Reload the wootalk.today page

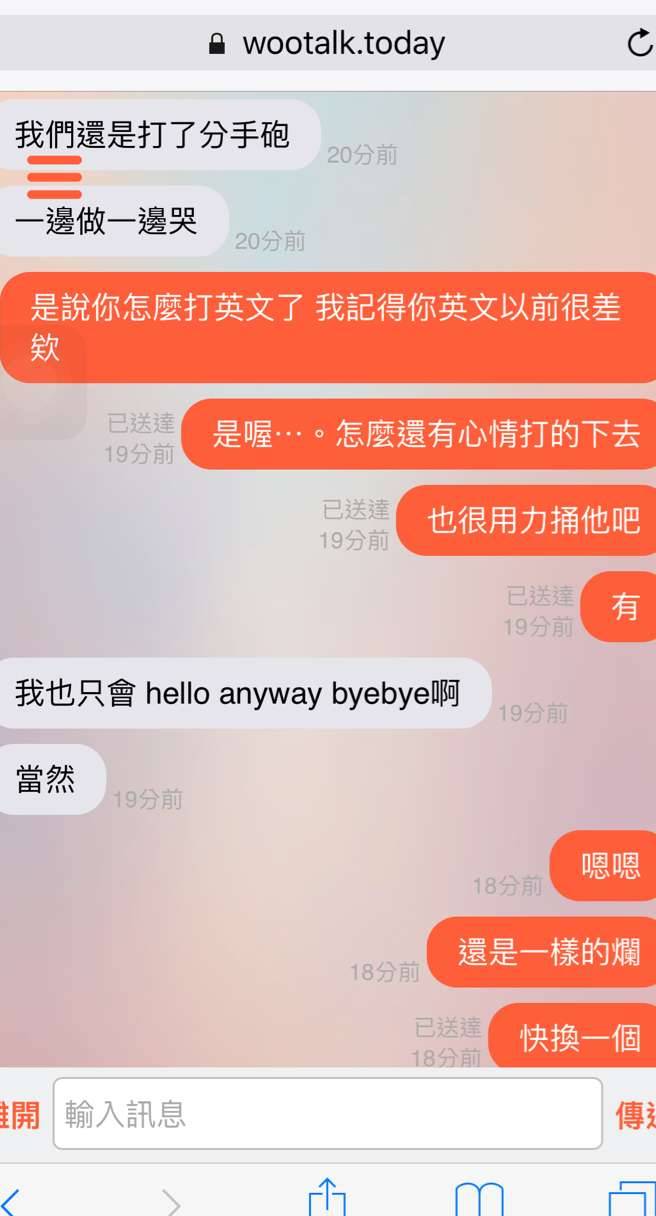click(638, 44)
